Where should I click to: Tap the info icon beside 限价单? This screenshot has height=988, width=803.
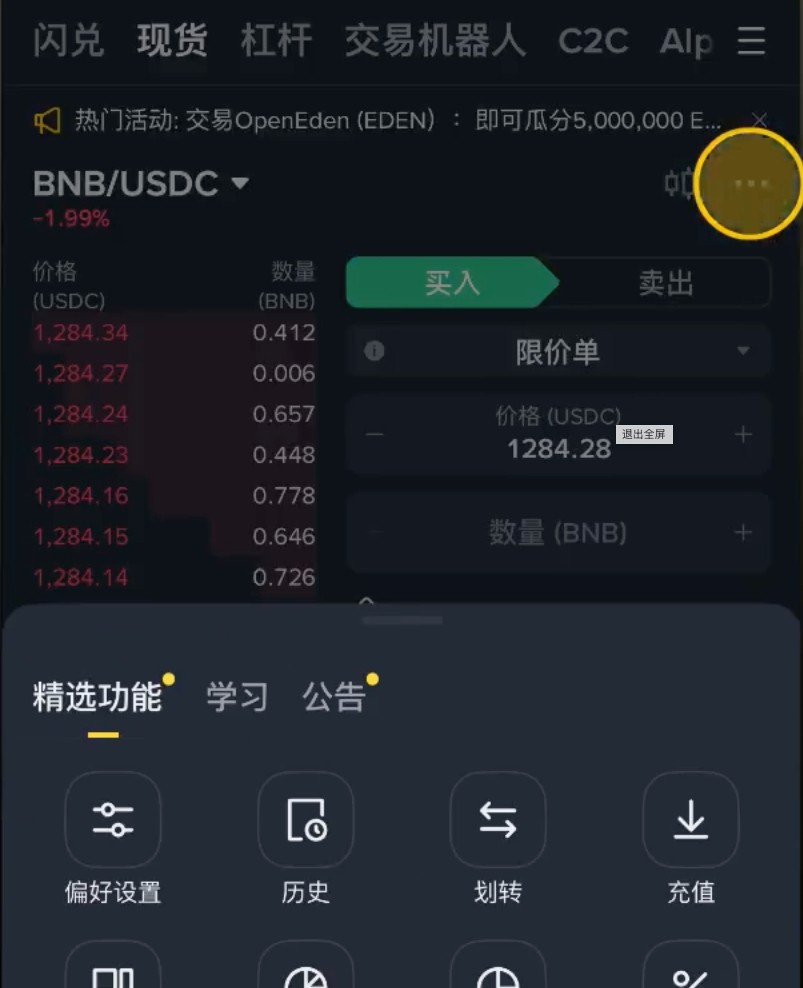[374, 351]
